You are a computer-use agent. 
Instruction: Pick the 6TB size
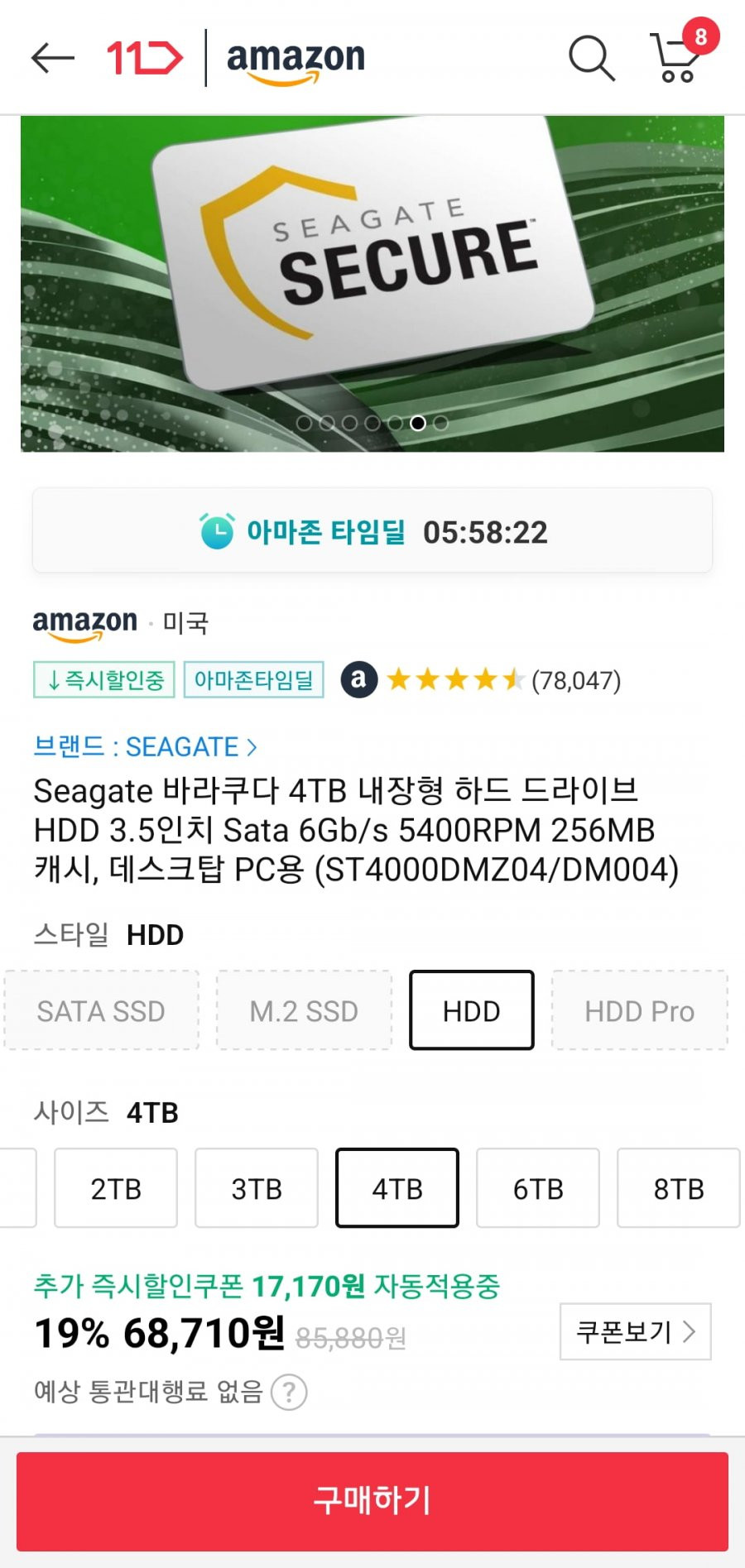[538, 1188]
